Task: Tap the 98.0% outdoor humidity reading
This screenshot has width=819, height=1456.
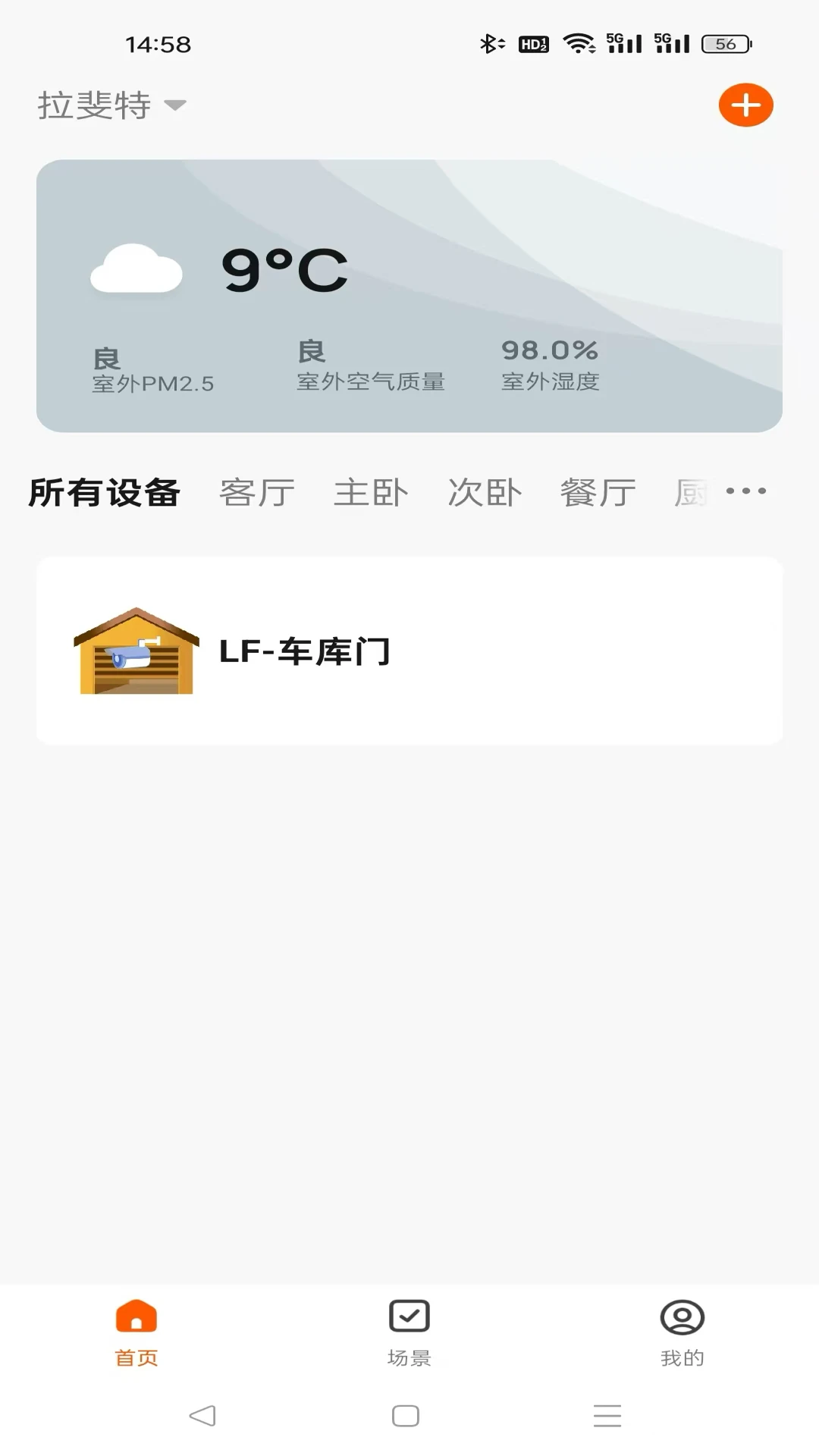Action: click(x=549, y=350)
